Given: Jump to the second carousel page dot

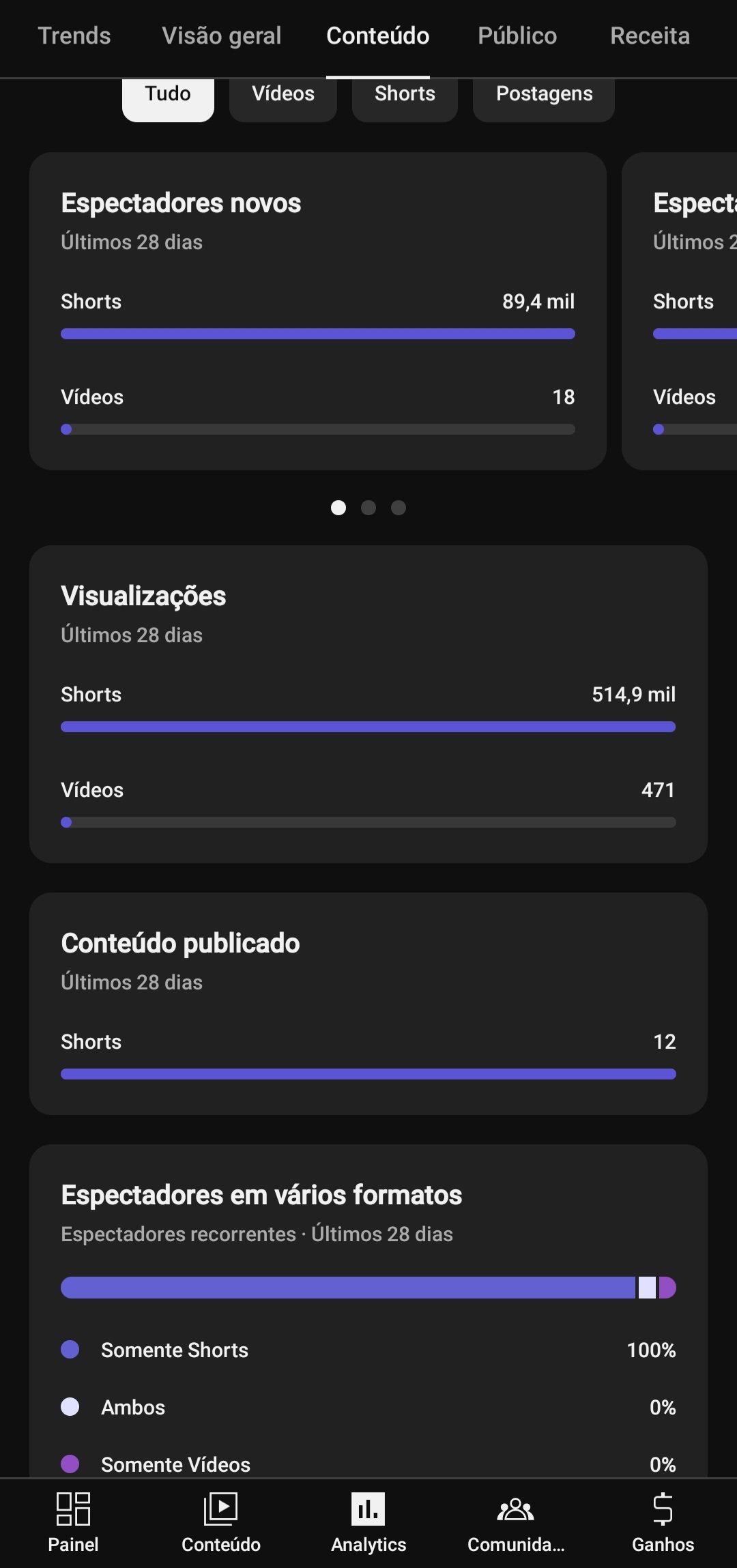Looking at the screenshot, I should 369,508.
